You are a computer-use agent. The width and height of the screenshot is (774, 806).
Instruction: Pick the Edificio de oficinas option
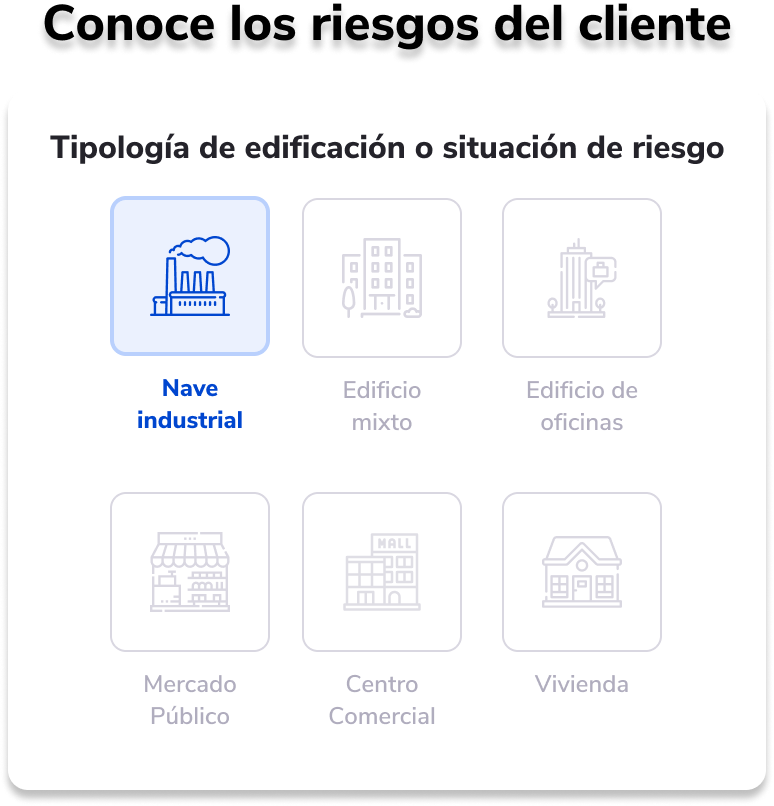[581, 278]
